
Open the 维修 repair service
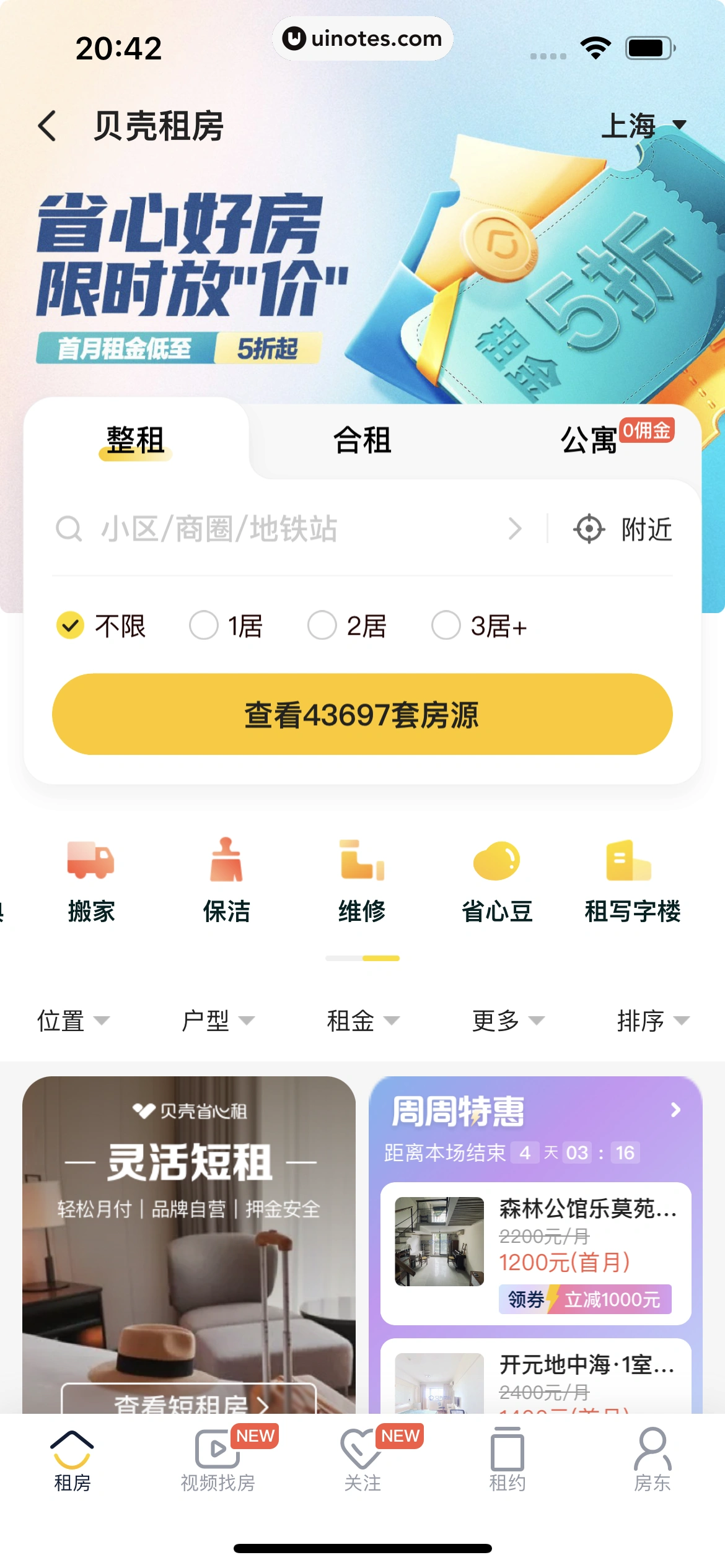click(362, 880)
